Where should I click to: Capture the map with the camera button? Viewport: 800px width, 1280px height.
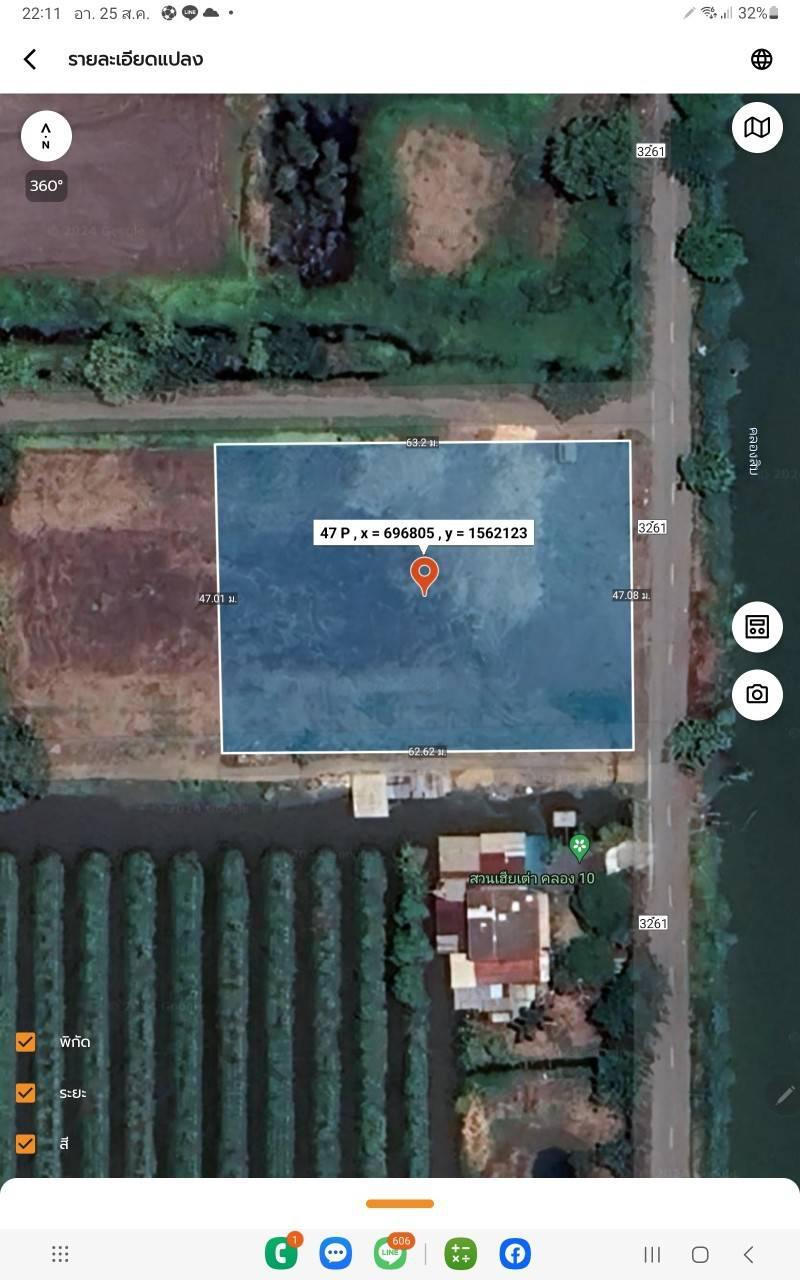pyautogui.click(x=757, y=694)
